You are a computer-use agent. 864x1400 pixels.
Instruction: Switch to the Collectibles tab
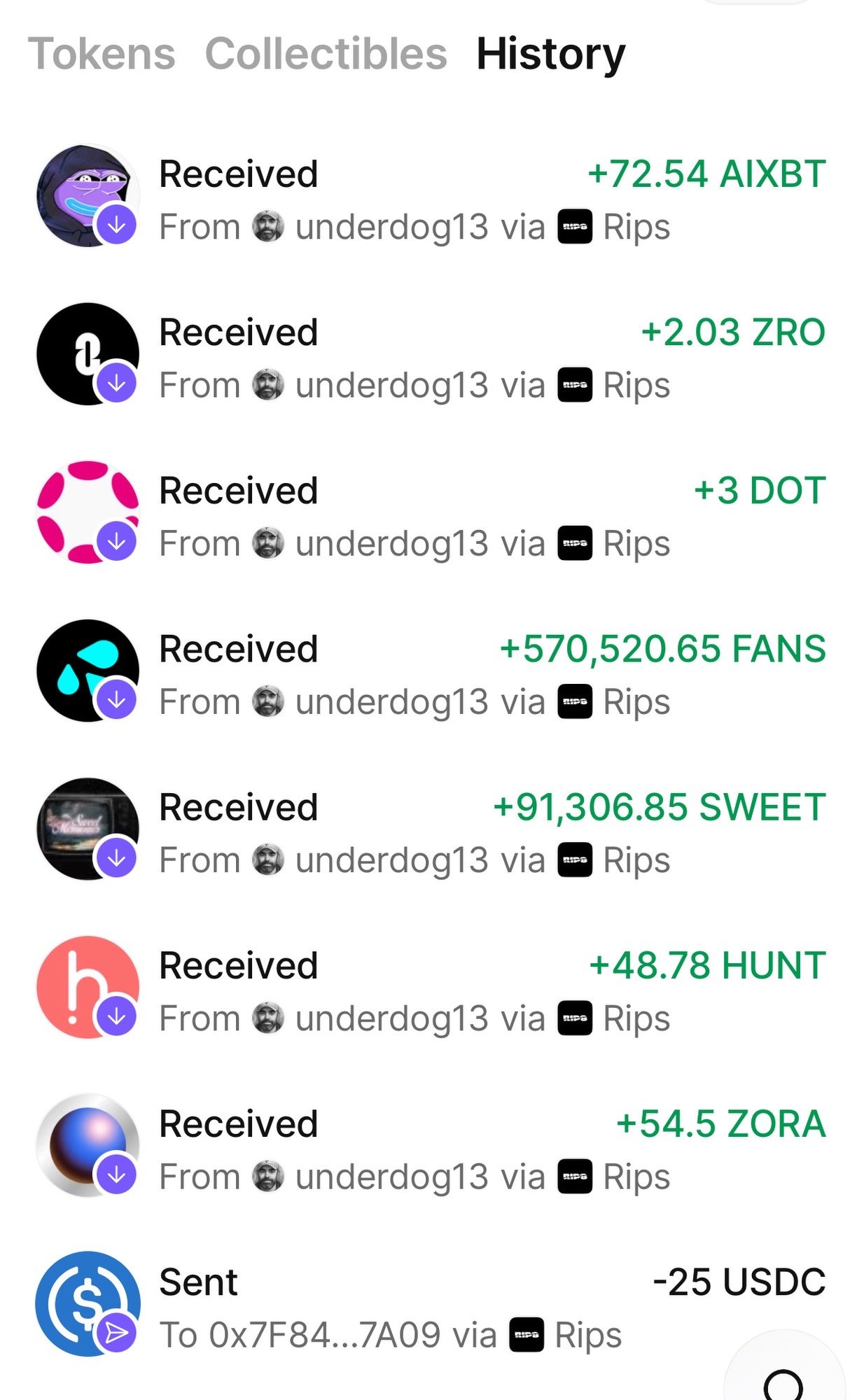pyautogui.click(x=326, y=54)
